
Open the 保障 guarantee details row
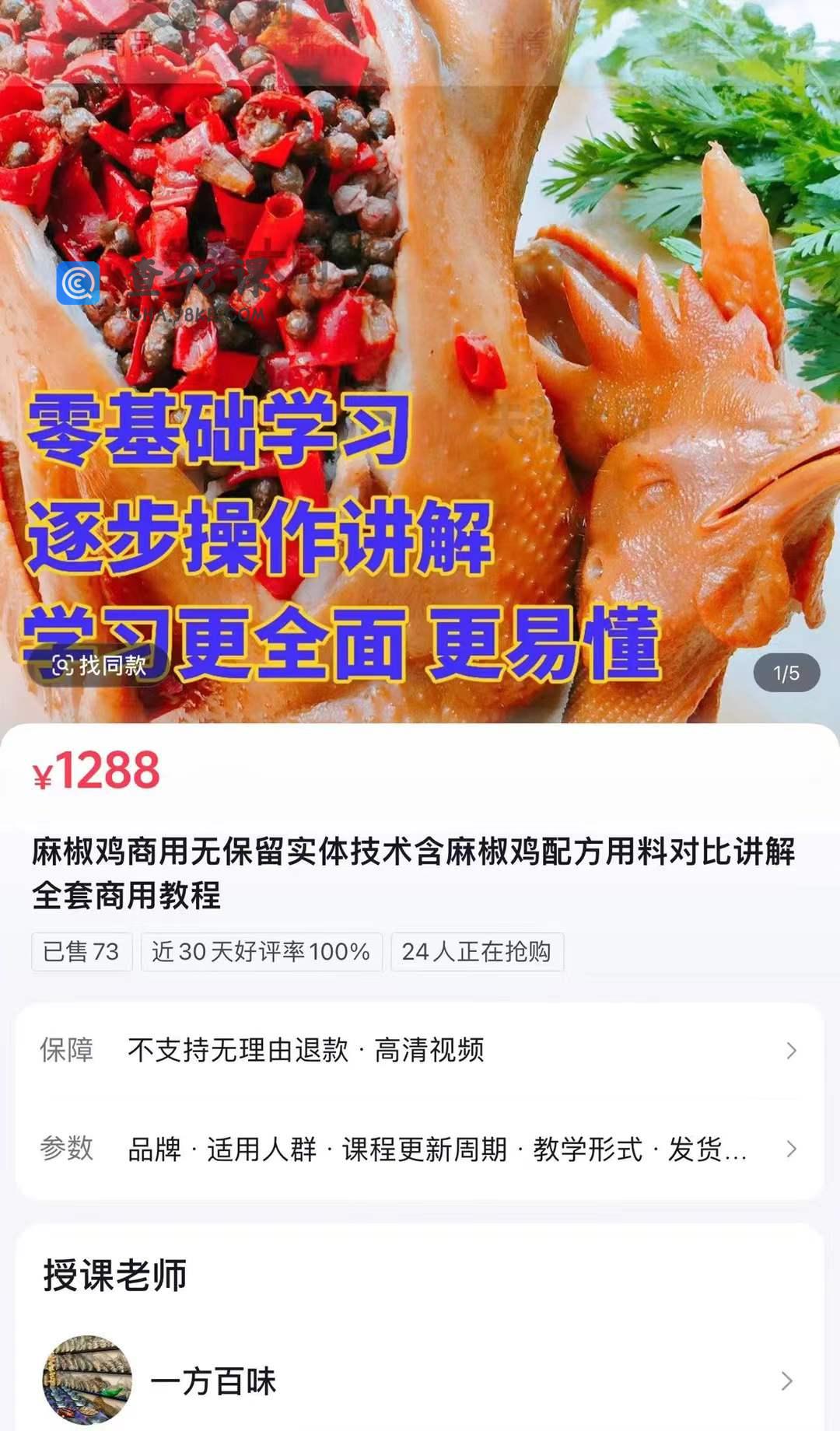point(418,1051)
